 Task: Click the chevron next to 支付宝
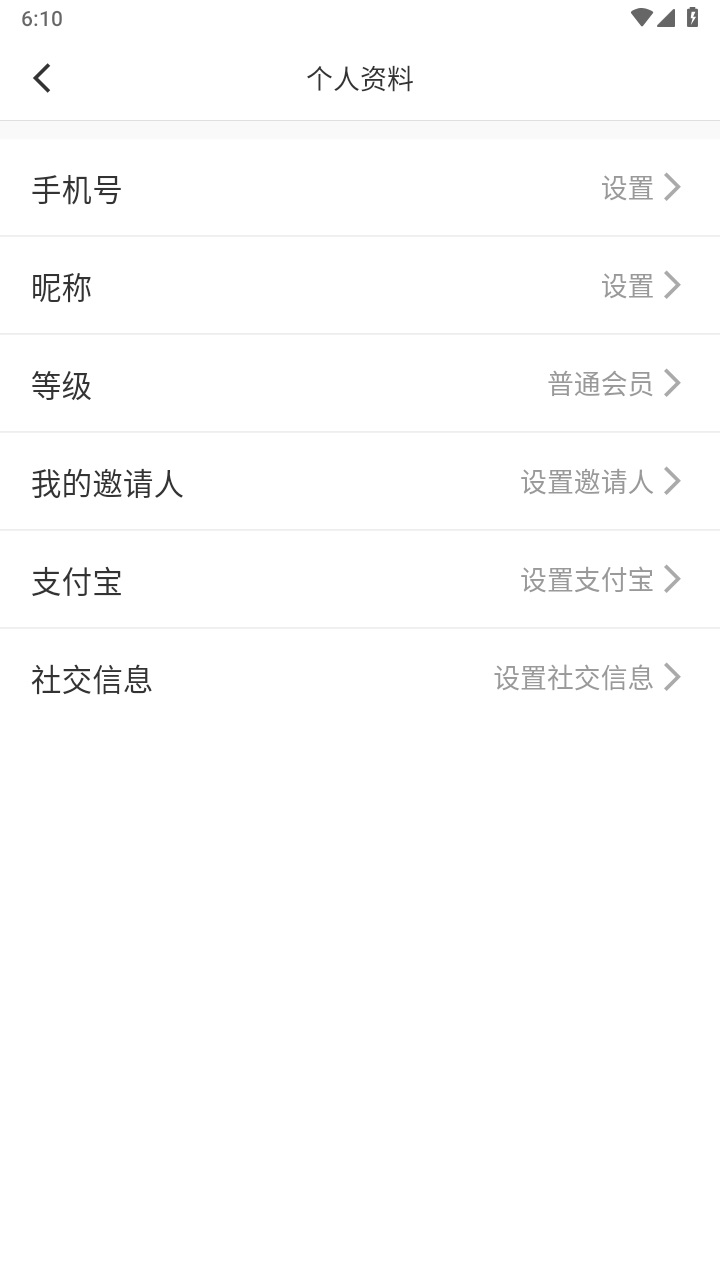pos(672,579)
